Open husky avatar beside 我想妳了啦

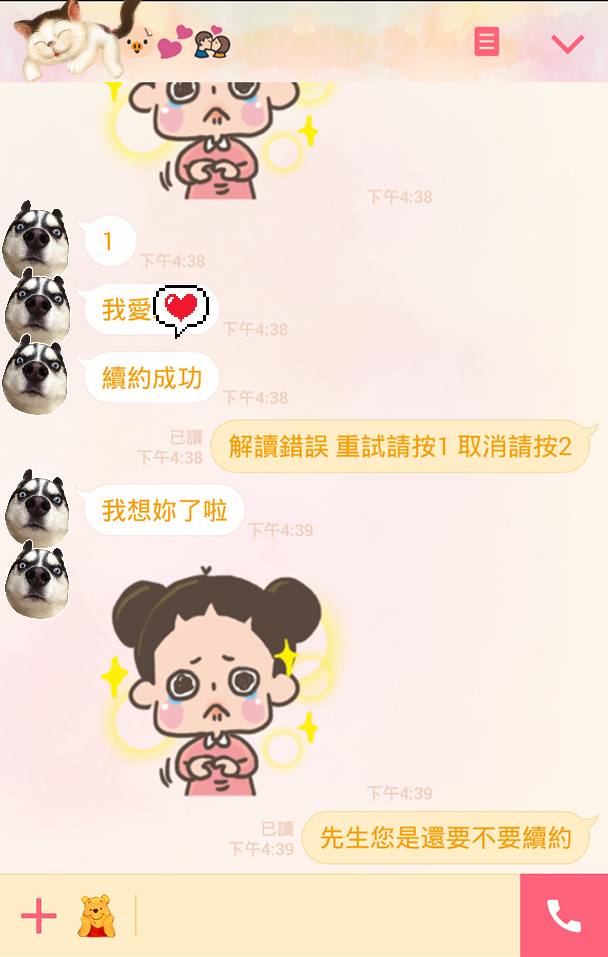click(36, 508)
